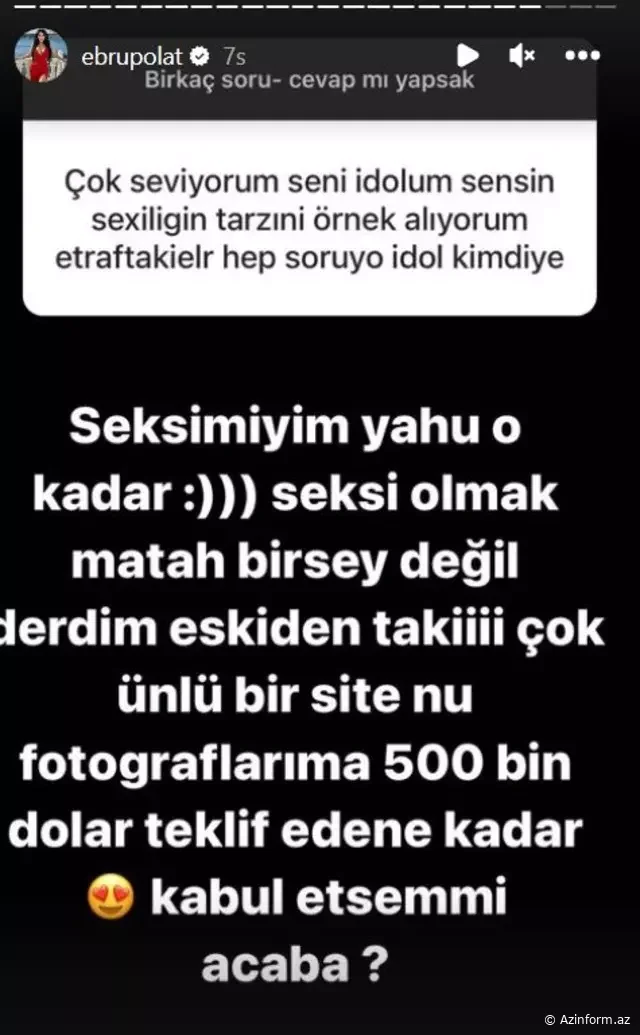The image size is (640, 1035).
Task: Unmute the story sound
Action: coord(522,57)
